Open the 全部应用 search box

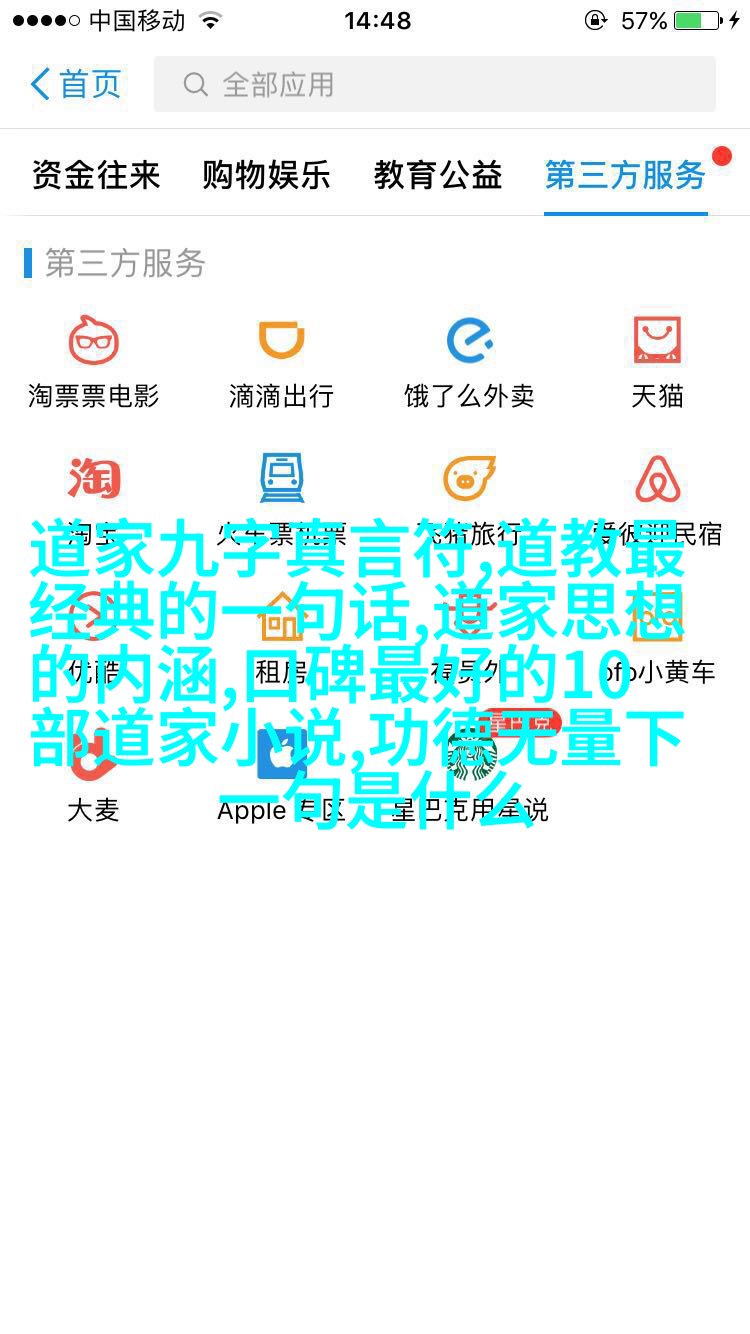(435, 84)
